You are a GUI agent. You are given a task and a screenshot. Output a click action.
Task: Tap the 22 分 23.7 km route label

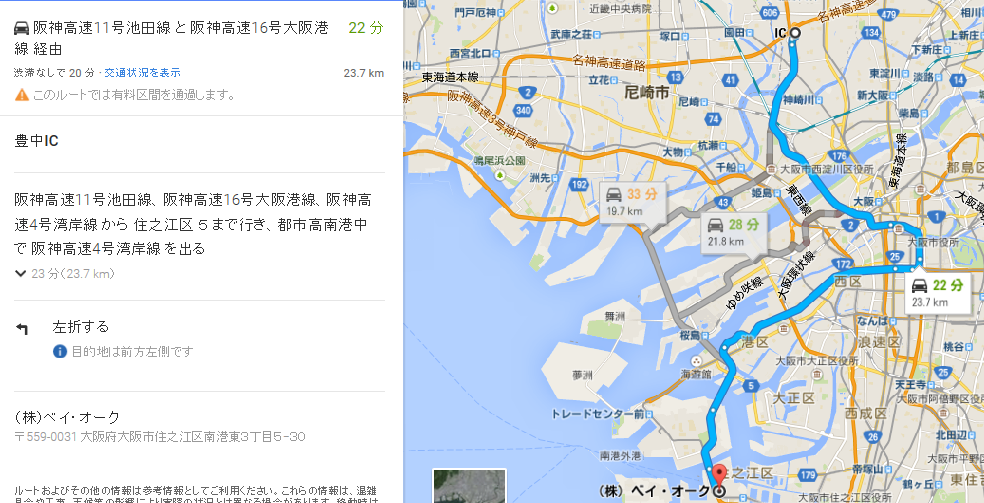click(935, 292)
